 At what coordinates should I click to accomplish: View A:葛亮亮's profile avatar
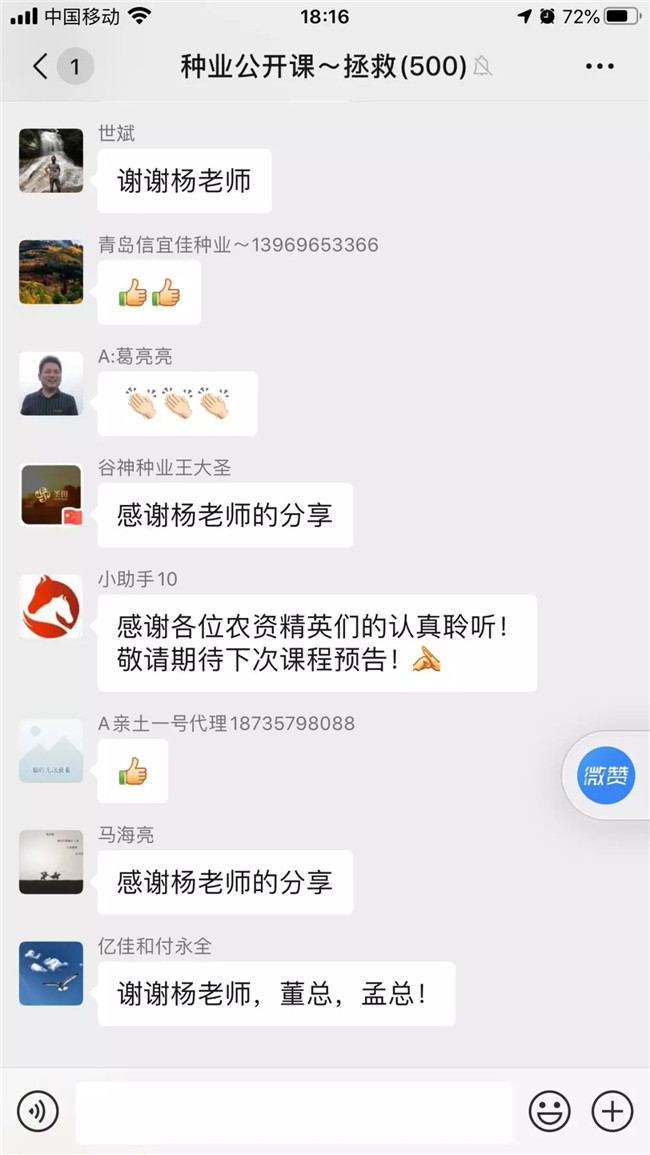tap(51, 384)
